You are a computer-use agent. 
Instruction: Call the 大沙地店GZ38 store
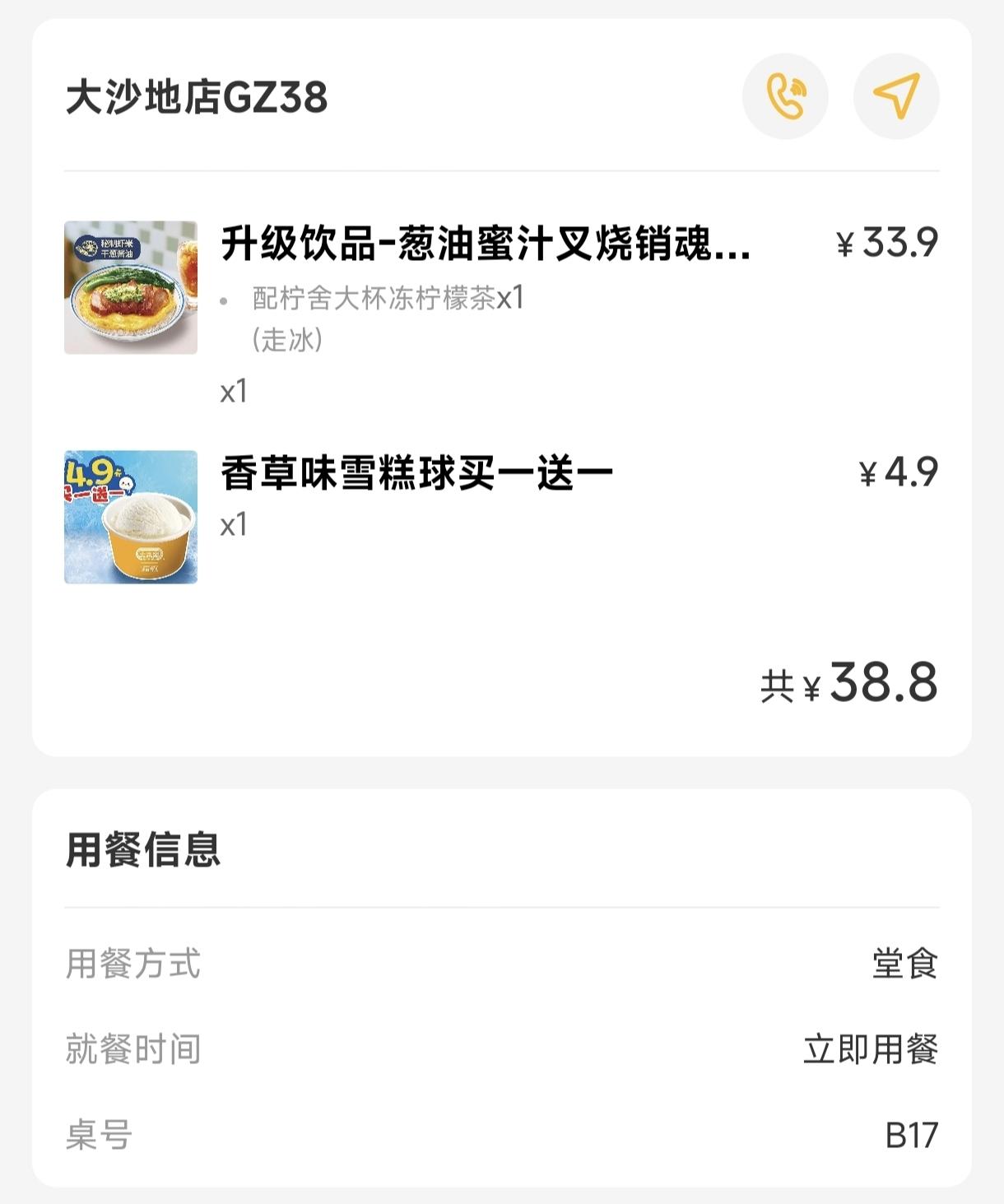[x=785, y=96]
